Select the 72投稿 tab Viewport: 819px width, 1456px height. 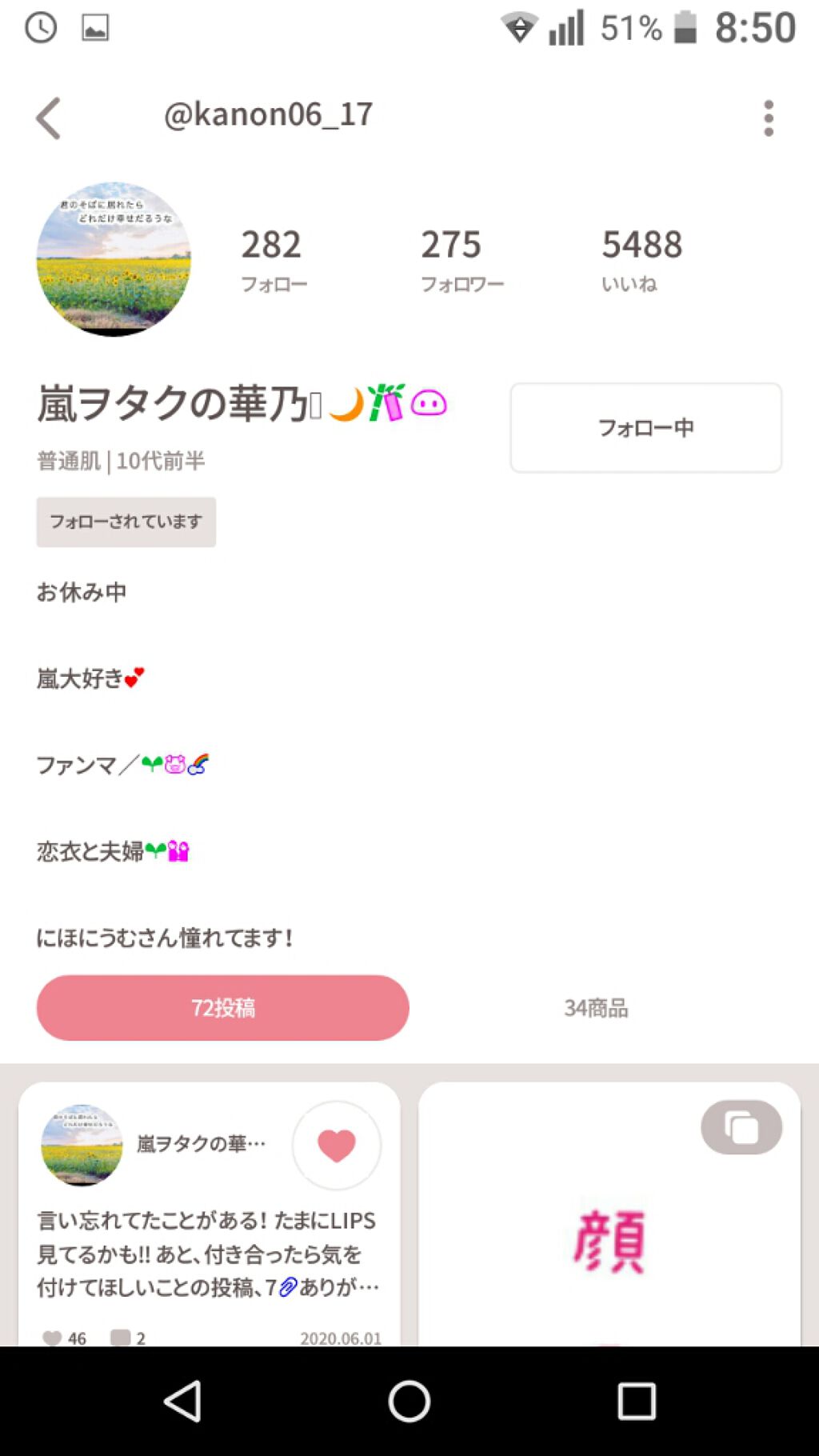tap(222, 1009)
